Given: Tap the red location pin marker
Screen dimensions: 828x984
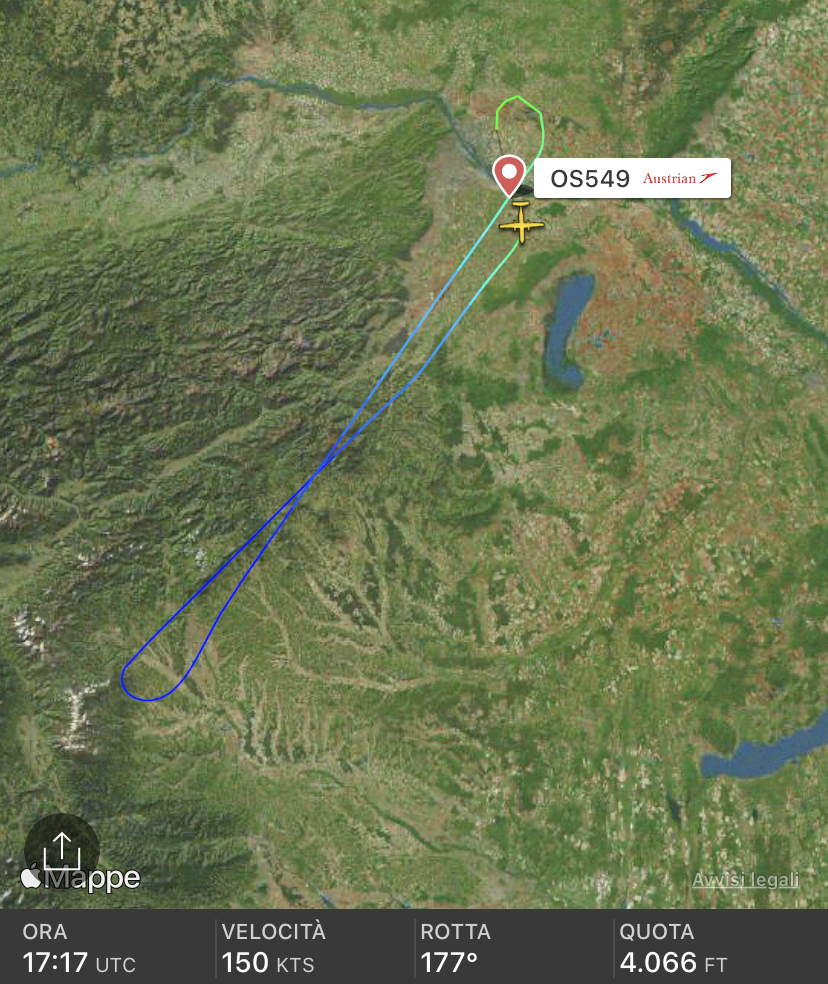Looking at the screenshot, I should 511,174.
